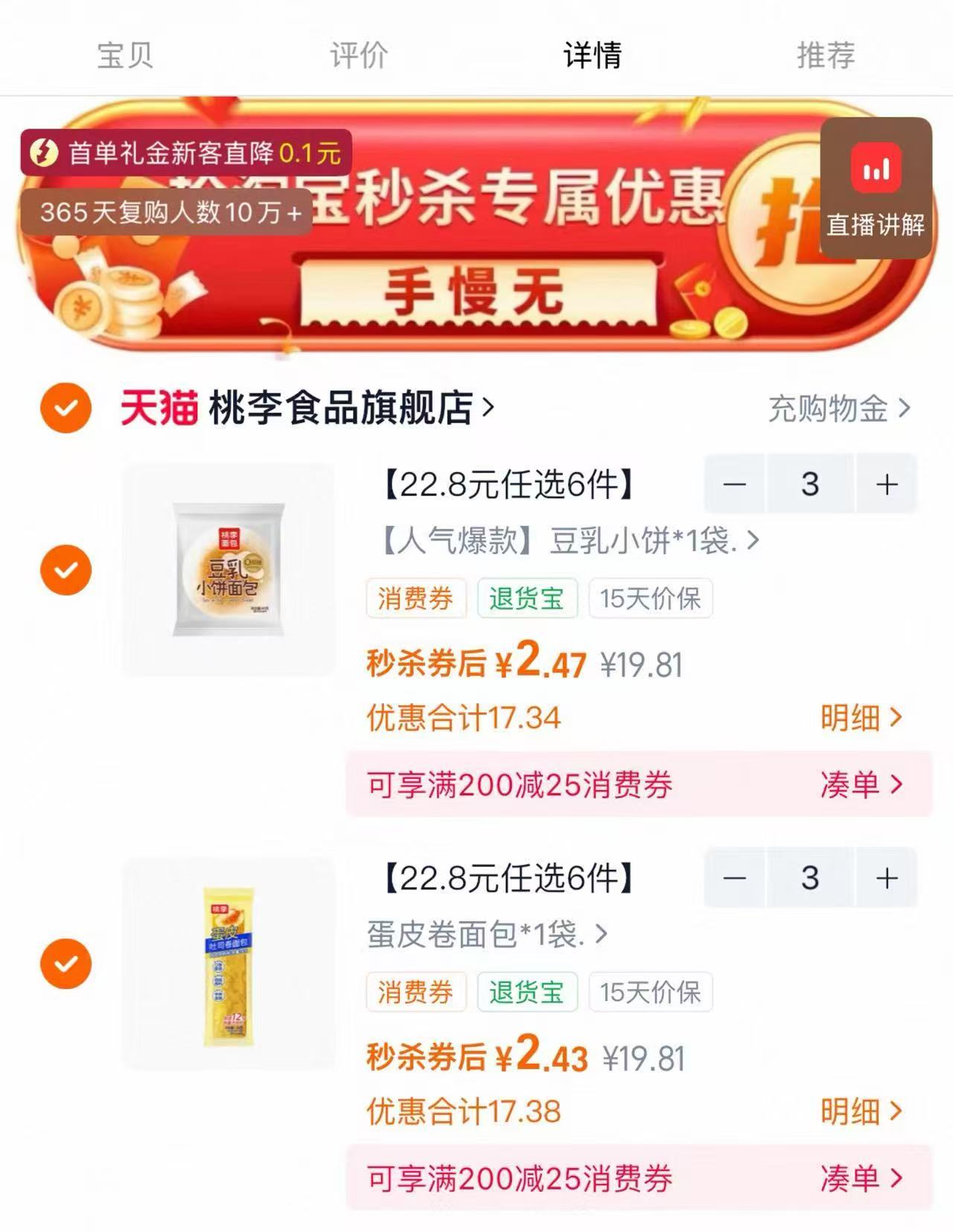Uncheck the 桃李食品旗舰店 store checkbox
The width and height of the screenshot is (953, 1232).
(x=66, y=409)
